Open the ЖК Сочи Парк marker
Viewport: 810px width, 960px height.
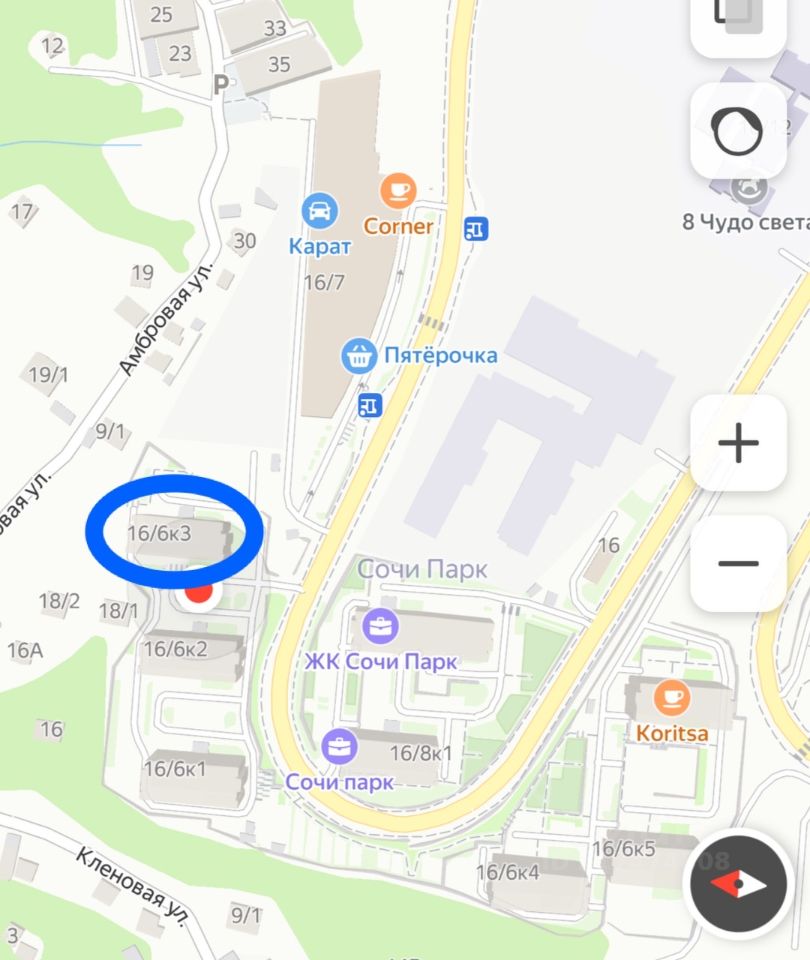coord(381,628)
